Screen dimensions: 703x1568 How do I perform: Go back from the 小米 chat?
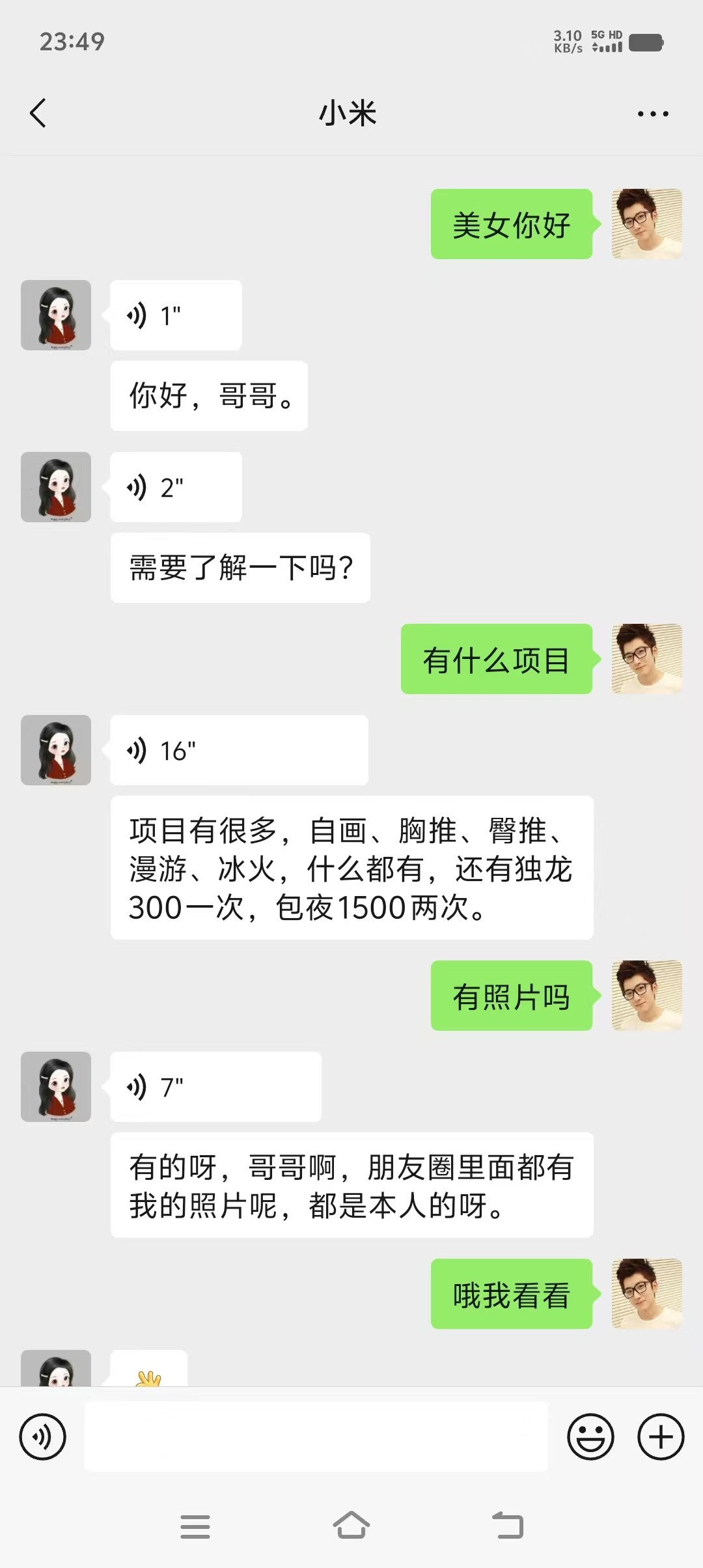38,113
